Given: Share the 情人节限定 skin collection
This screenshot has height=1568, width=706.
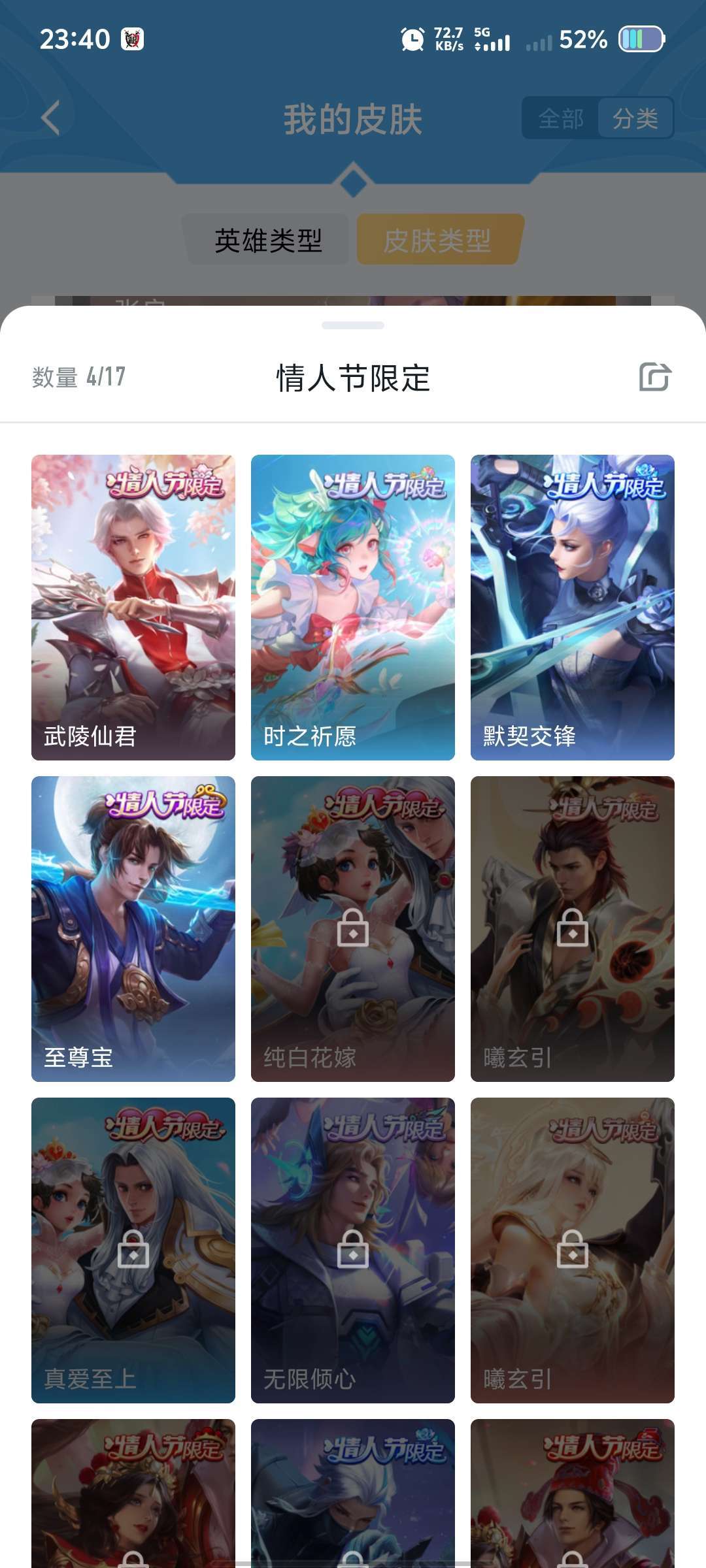Looking at the screenshot, I should [x=654, y=377].
